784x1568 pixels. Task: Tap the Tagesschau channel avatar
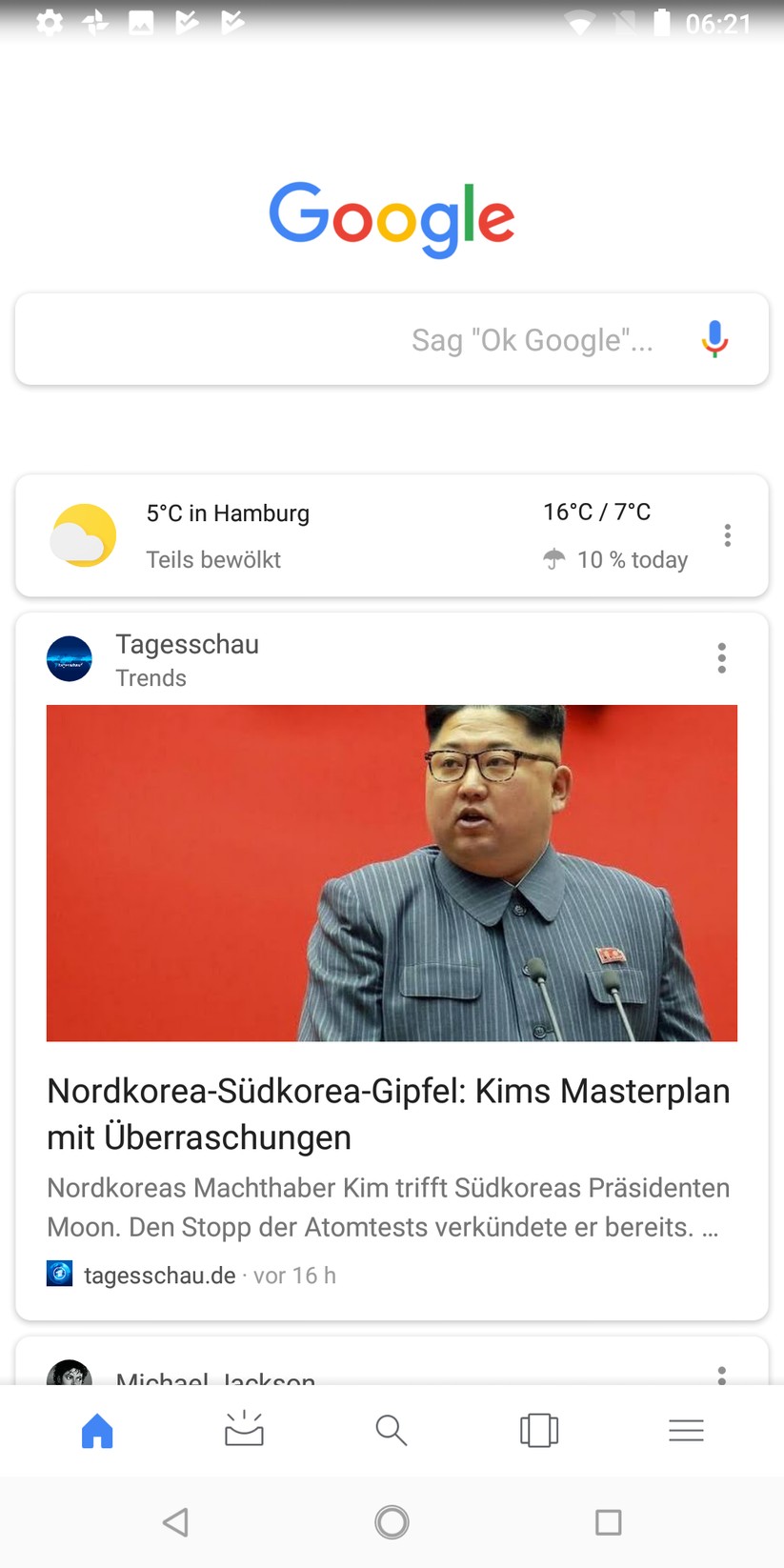[x=69, y=658]
